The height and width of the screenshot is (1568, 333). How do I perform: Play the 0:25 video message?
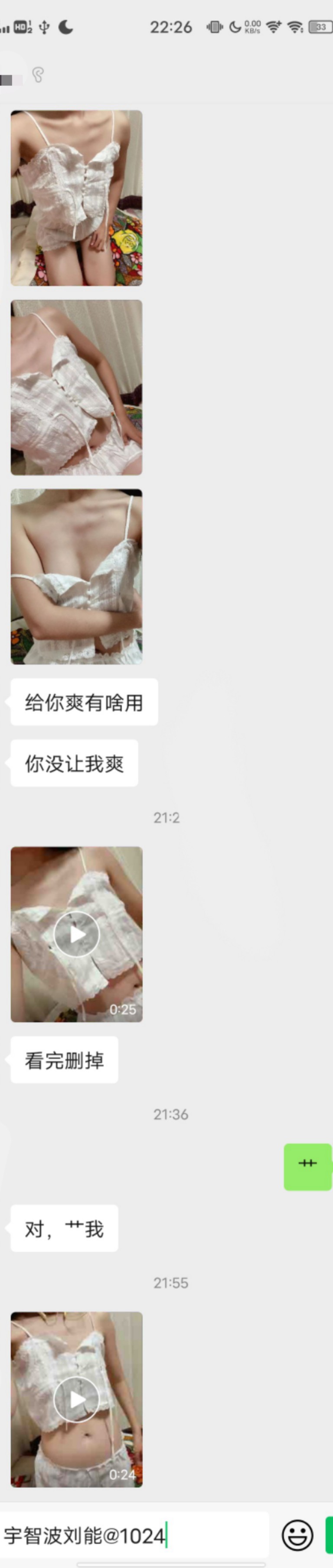pos(77,934)
